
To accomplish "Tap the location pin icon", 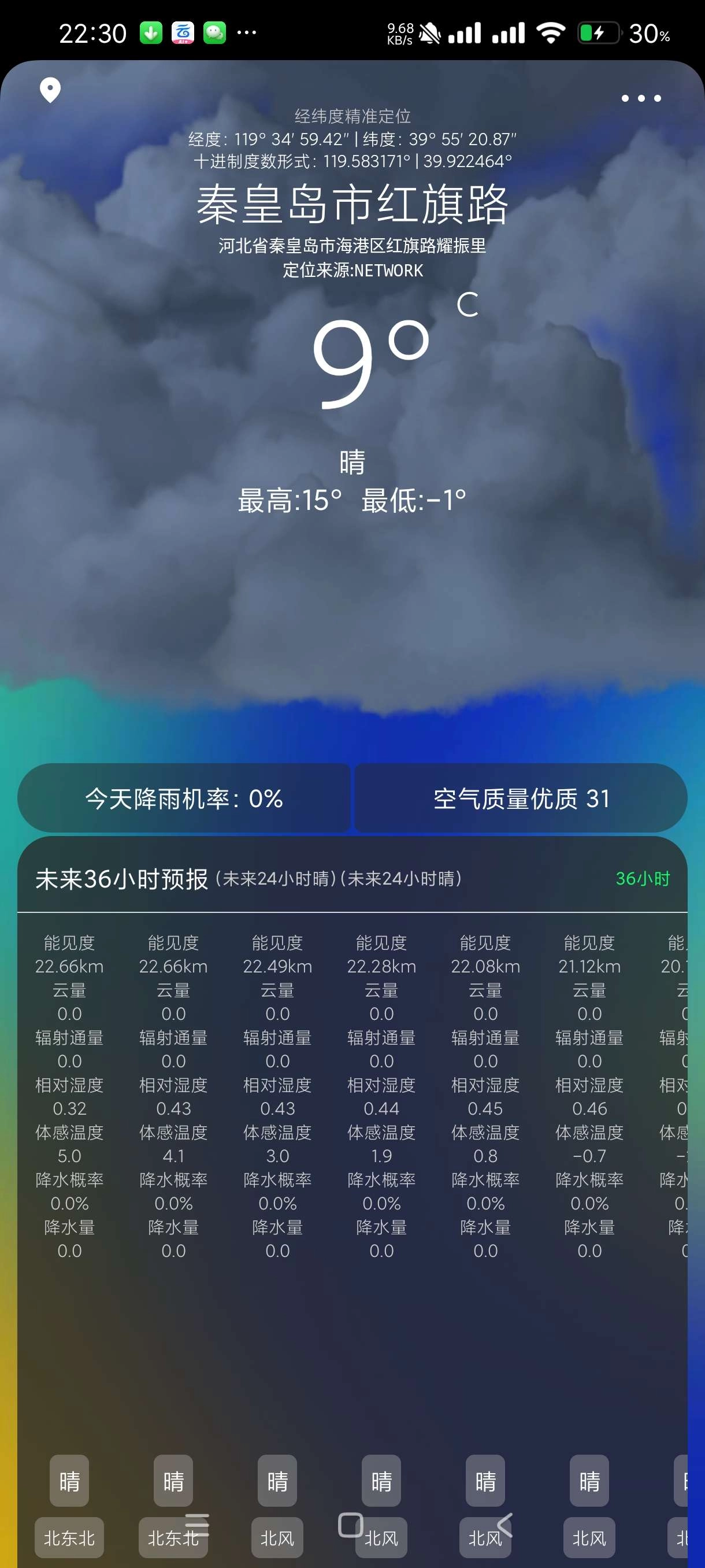I will (50, 91).
